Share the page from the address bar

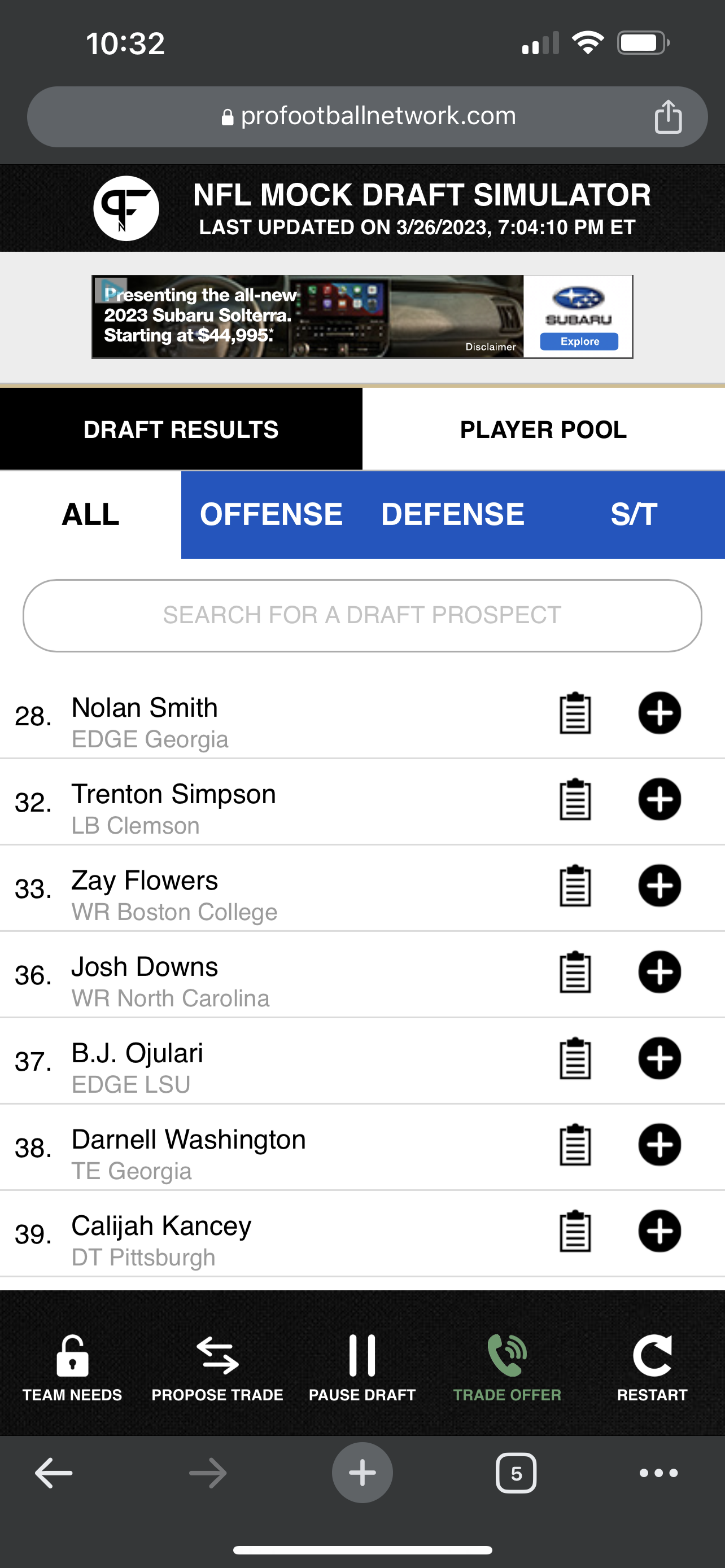tap(668, 116)
